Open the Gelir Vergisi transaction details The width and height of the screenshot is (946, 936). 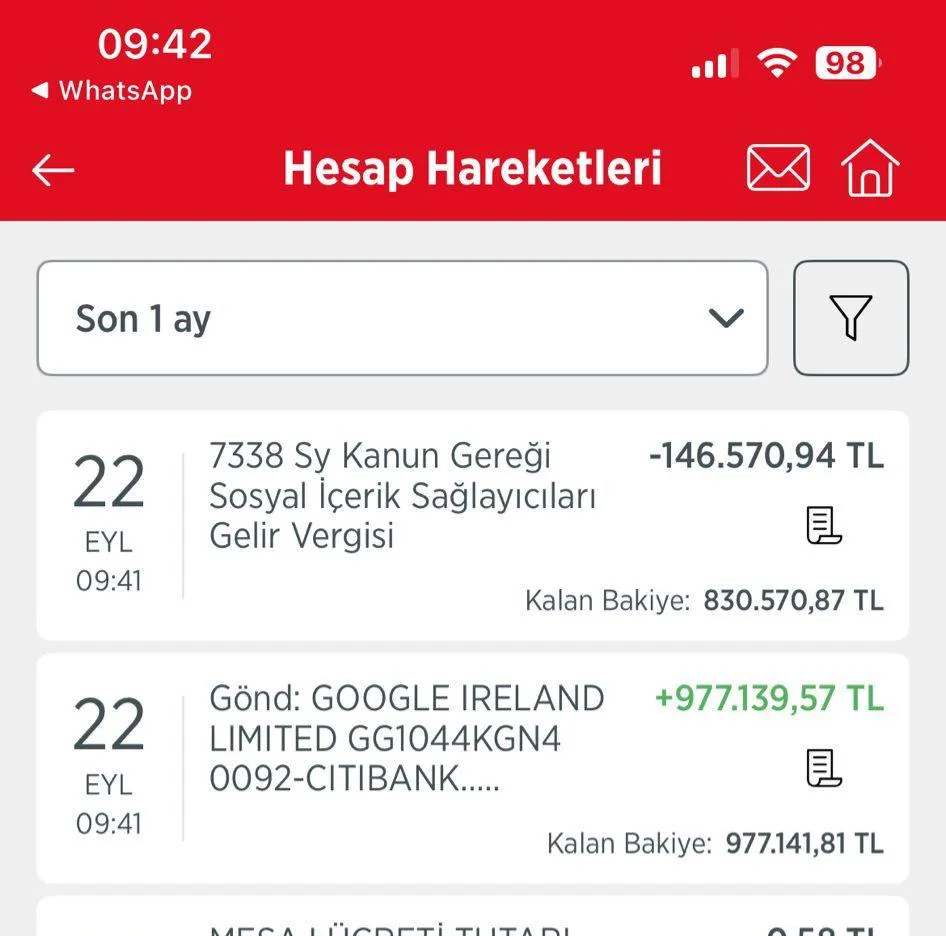pos(402,496)
